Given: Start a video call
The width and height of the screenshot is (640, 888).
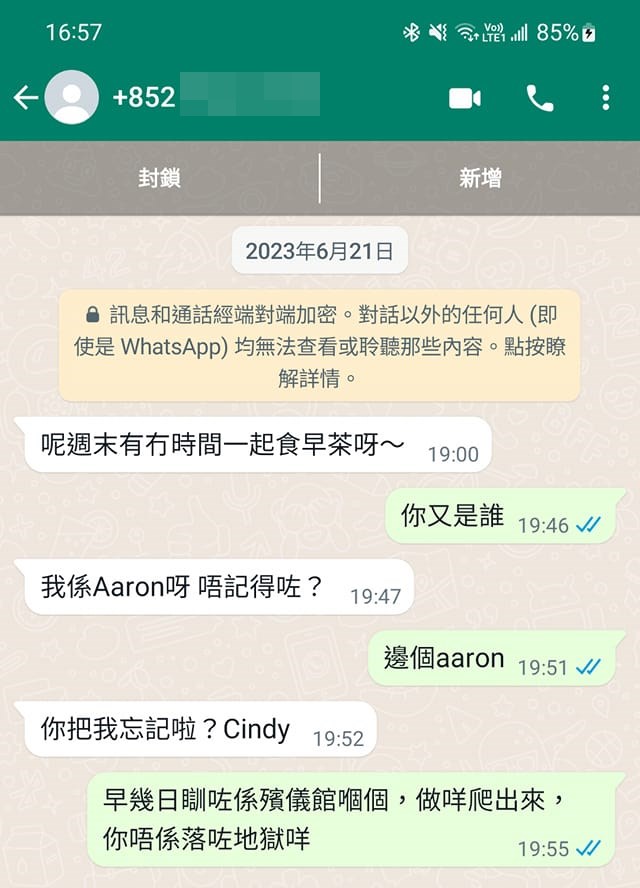Looking at the screenshot, I should pos(465,97).
